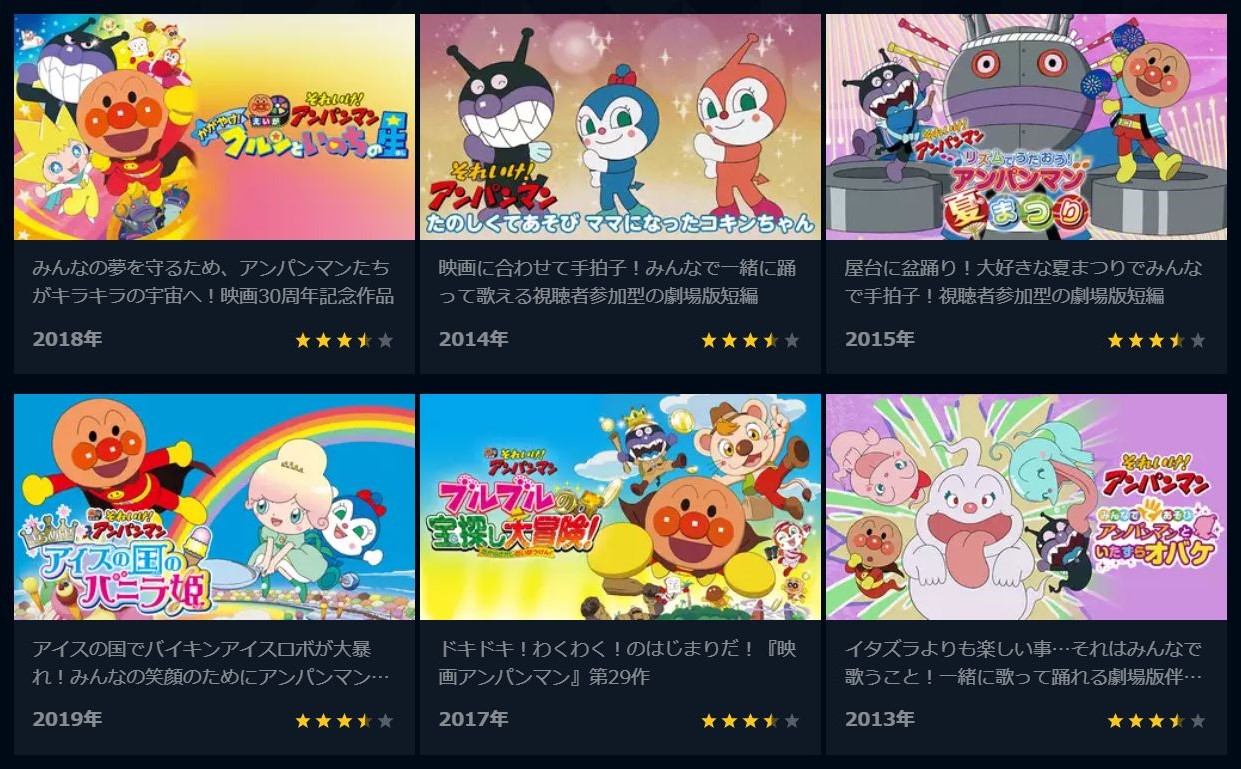Viewport: 1241px width, 769px height.
Task: Open the 2018 Anpanman movie about ルルンといのちの星
Action: click(x=214, y=127)
